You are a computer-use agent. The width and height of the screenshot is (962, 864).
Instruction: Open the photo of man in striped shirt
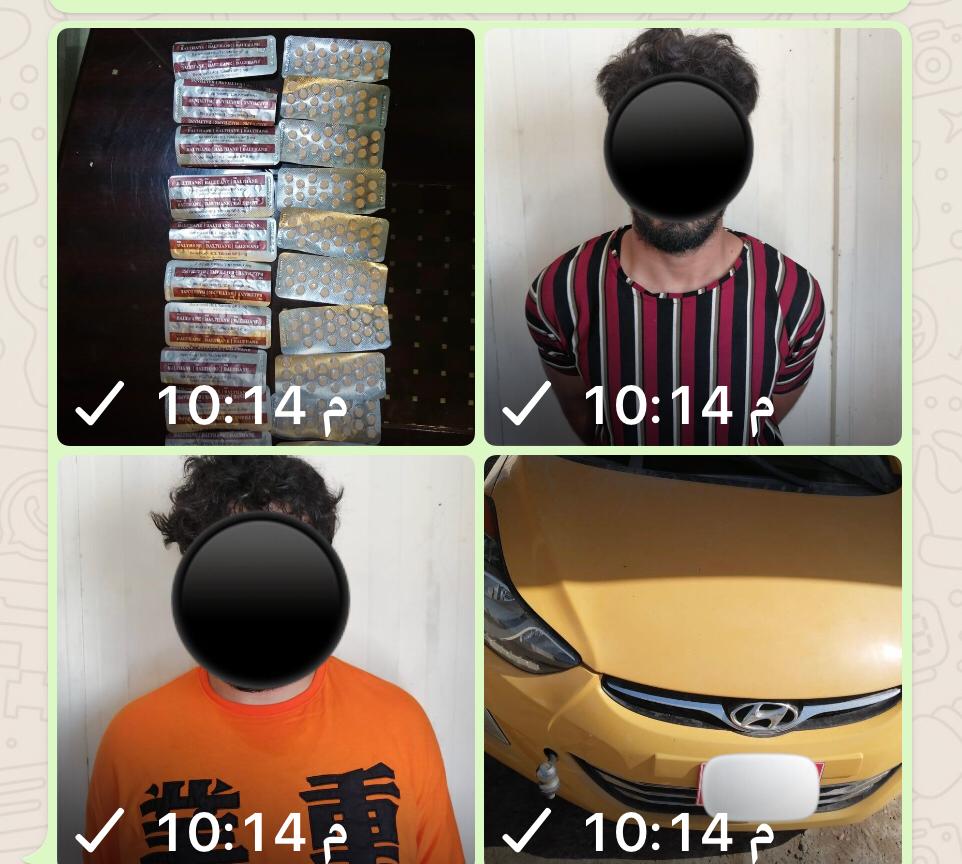coord(693,236)
